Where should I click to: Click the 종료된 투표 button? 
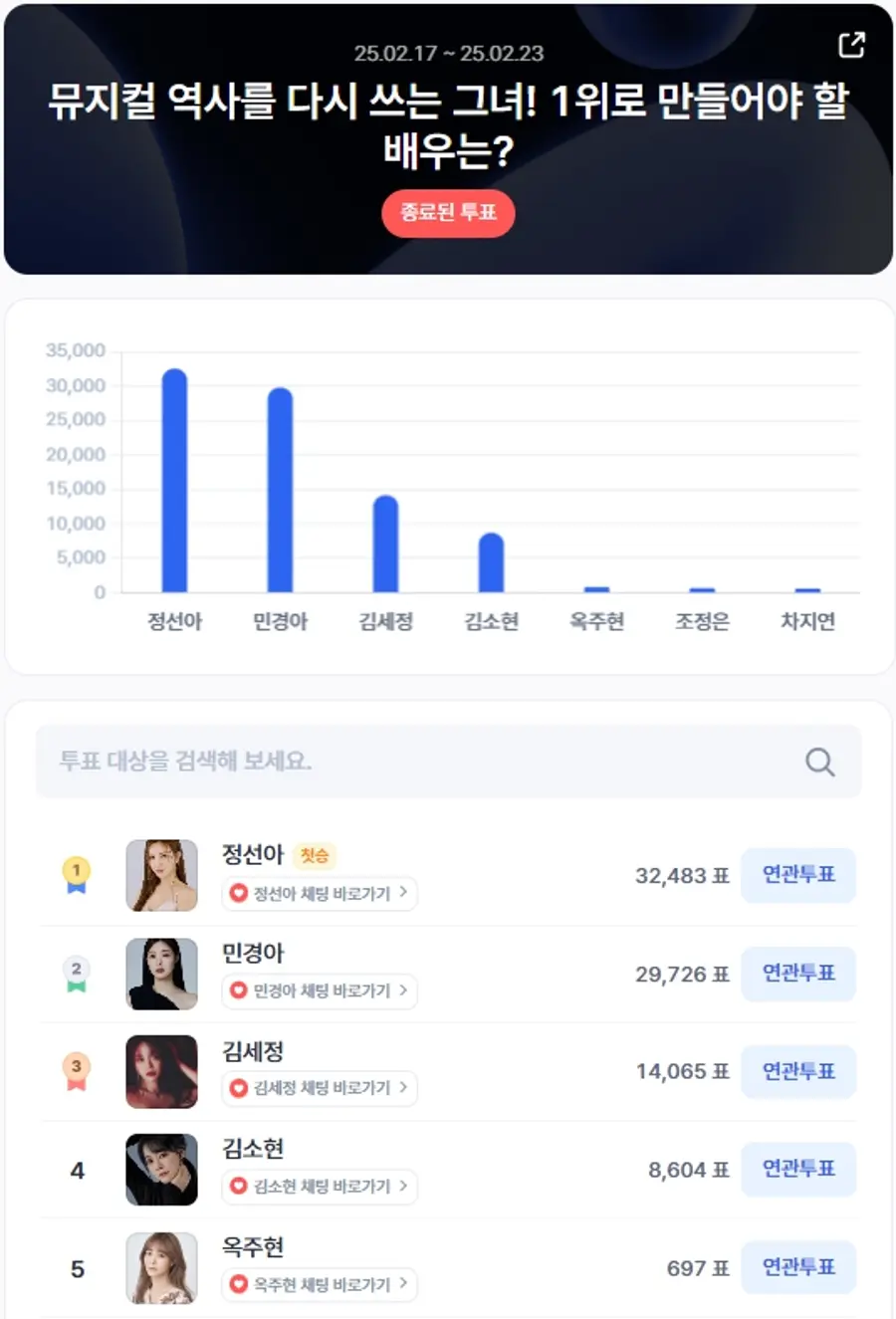pyautogui.click(x=448, y=213)
